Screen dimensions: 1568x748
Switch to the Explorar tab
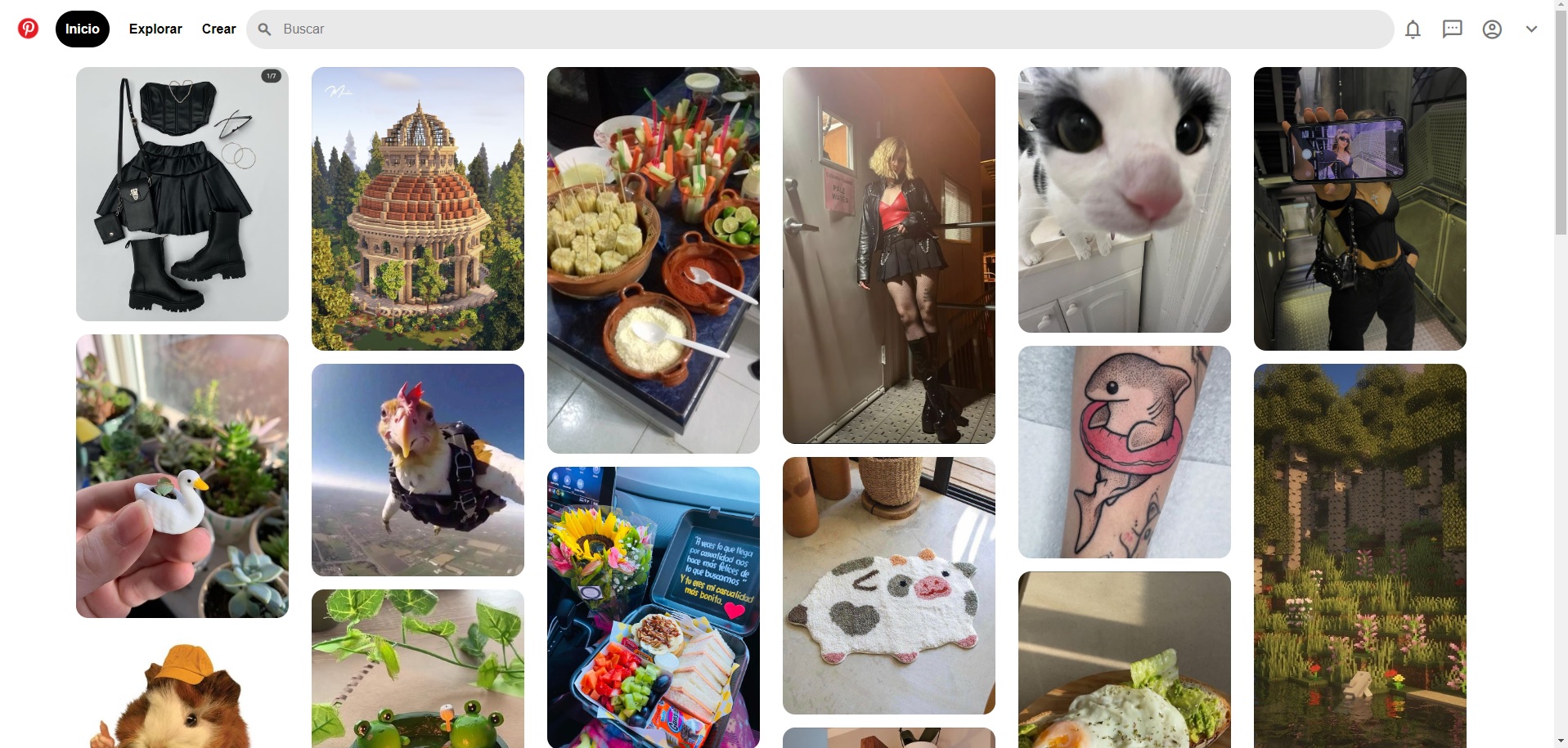coord(155,29)
